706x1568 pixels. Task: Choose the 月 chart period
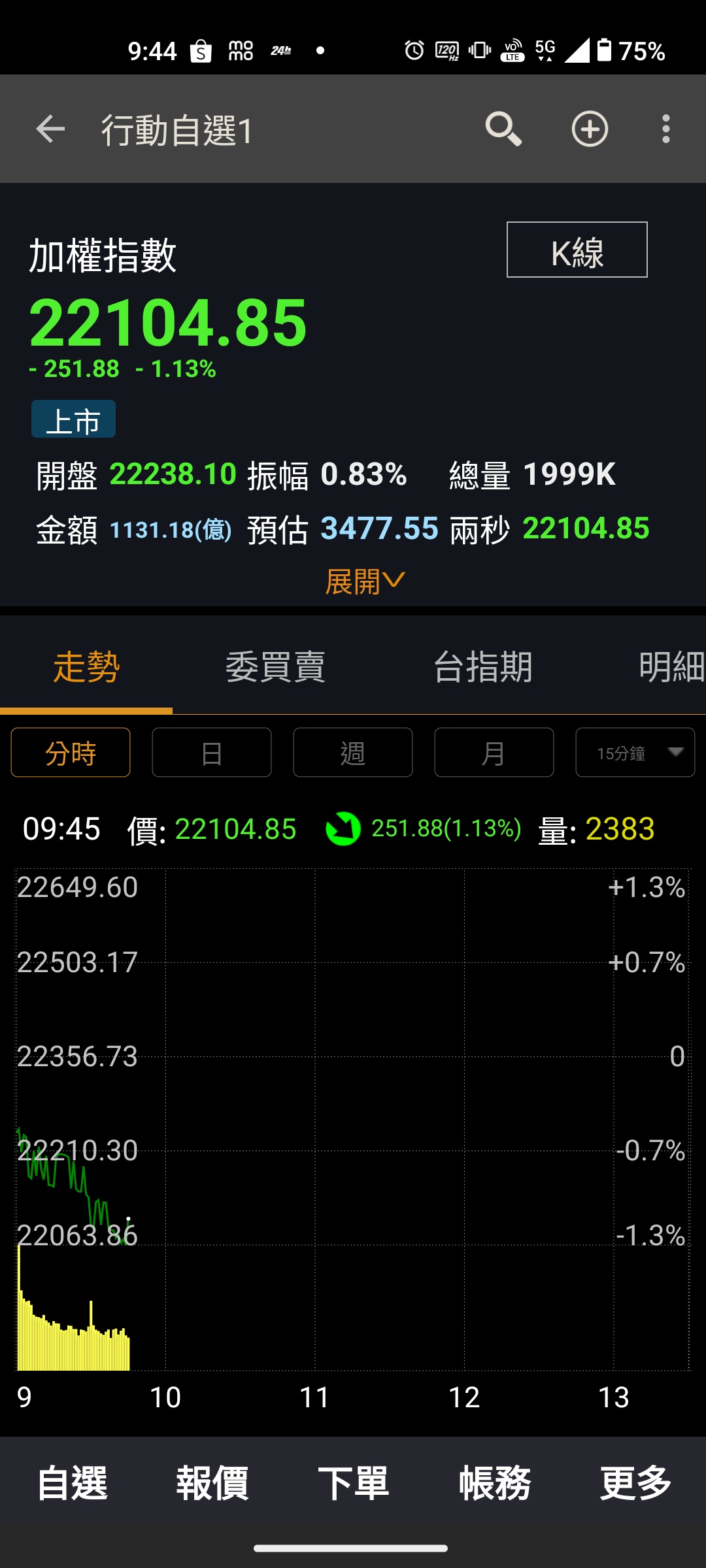tap(494, 753)
